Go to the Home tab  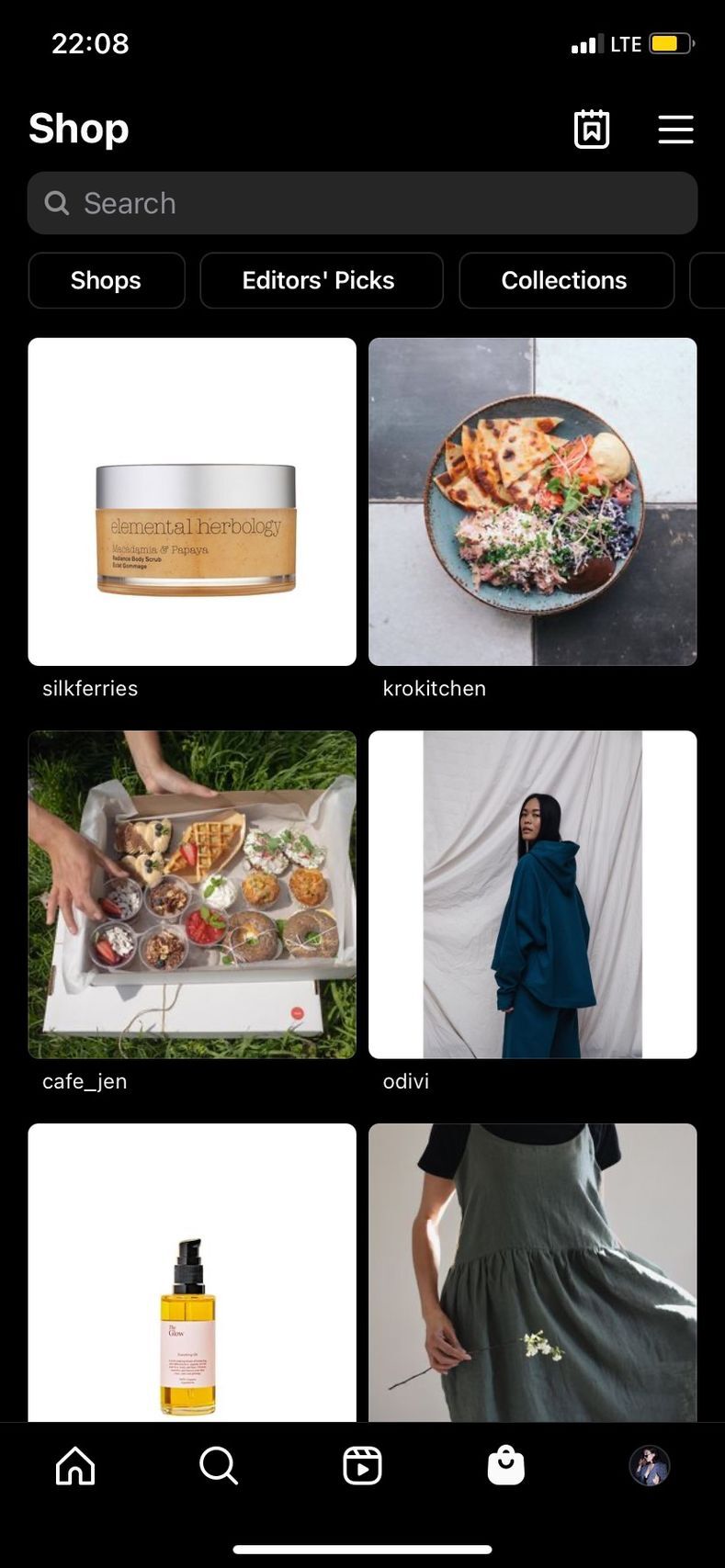(x=75, y=1465)
